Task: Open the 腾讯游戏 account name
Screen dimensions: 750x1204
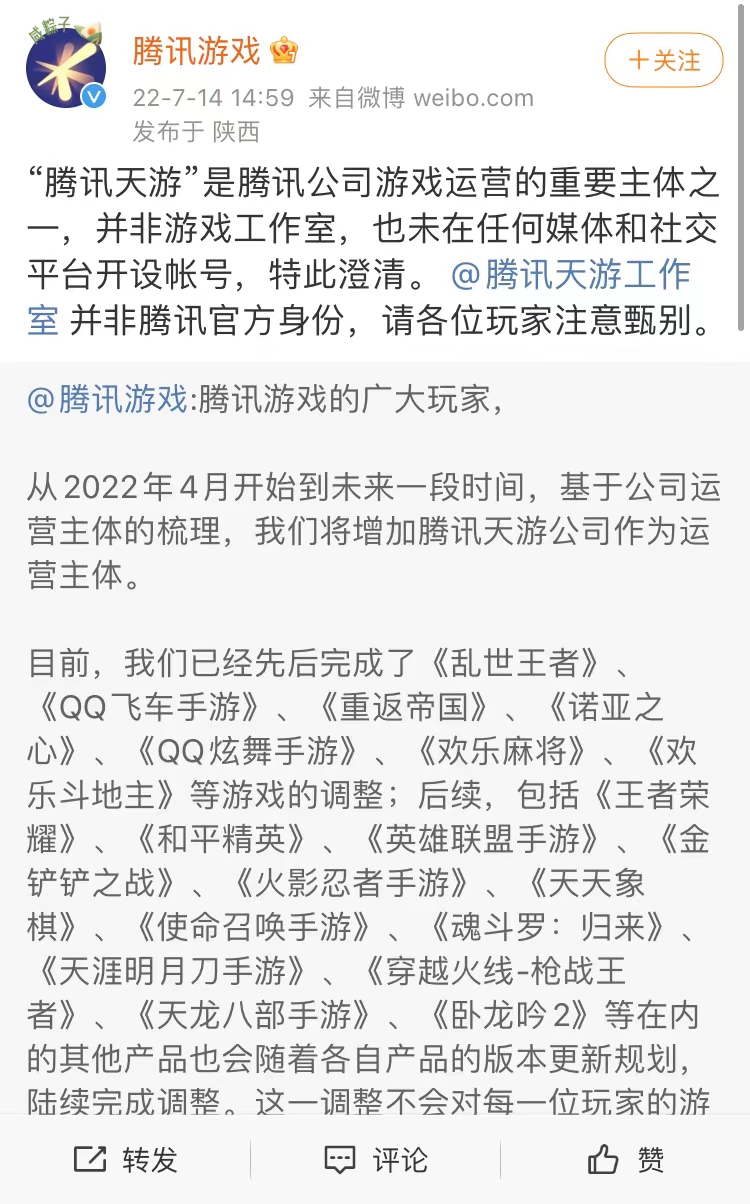Action: (197, 50)
